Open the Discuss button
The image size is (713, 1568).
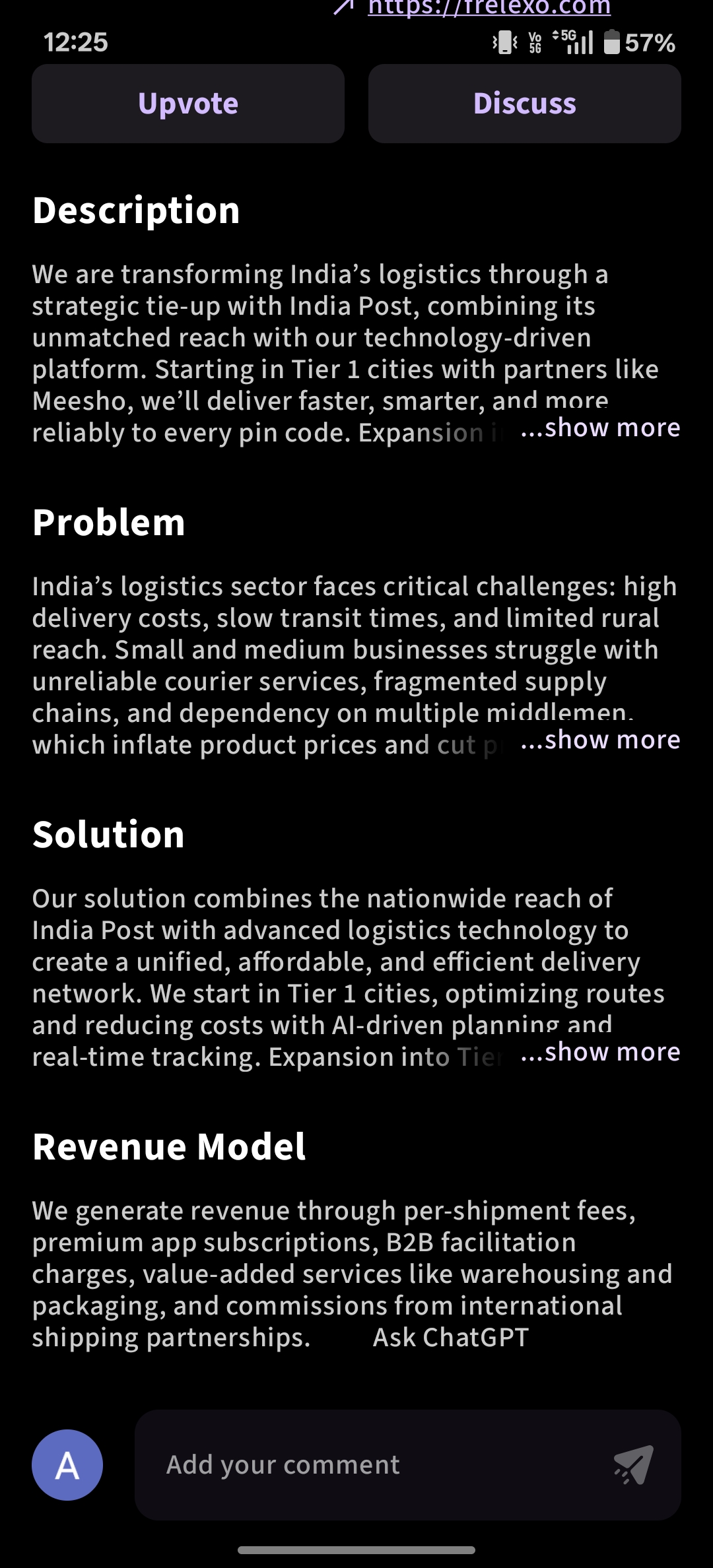(x=524, y=104)
